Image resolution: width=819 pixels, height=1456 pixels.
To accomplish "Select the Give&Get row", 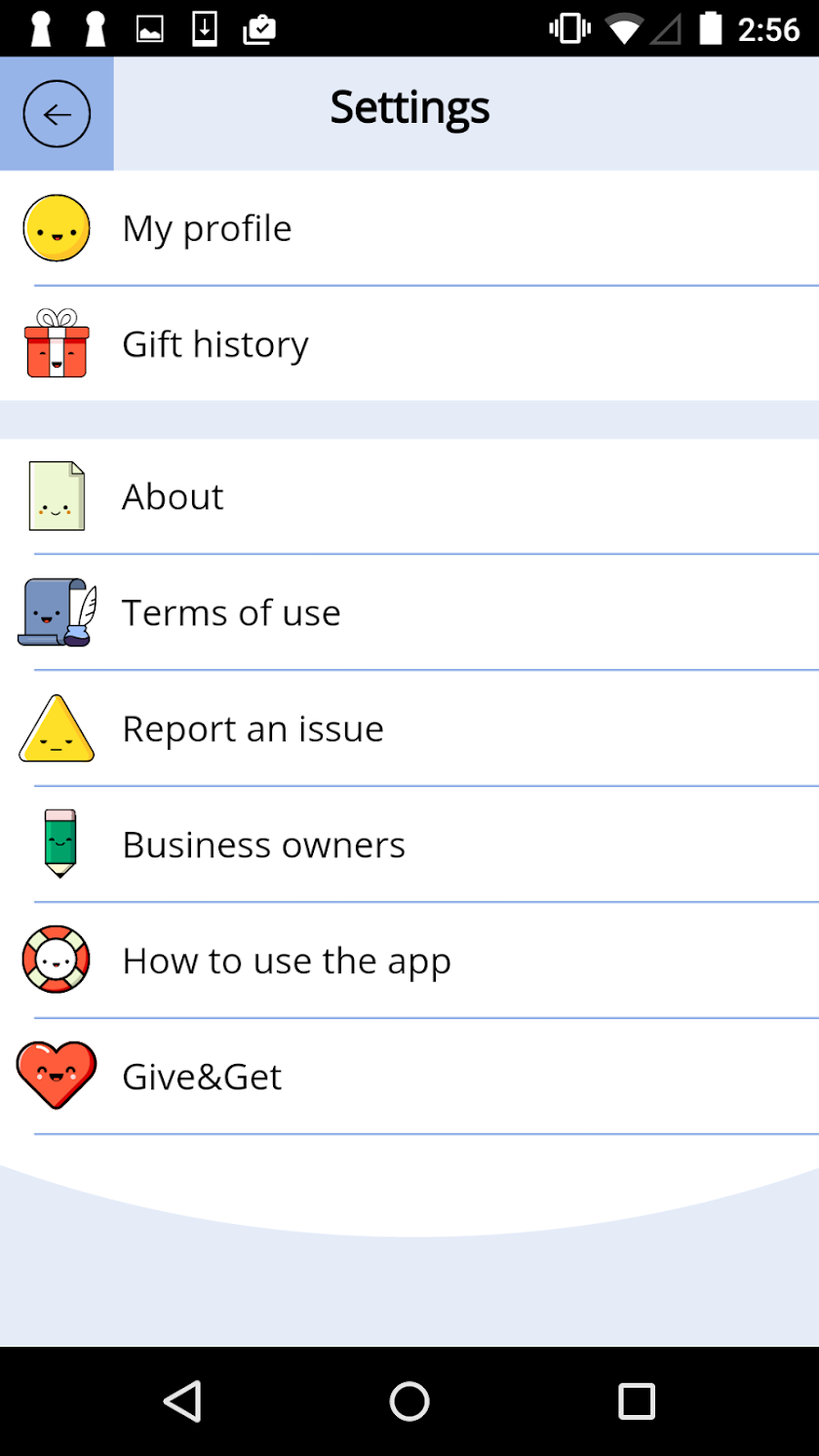I will [409, 1077].
